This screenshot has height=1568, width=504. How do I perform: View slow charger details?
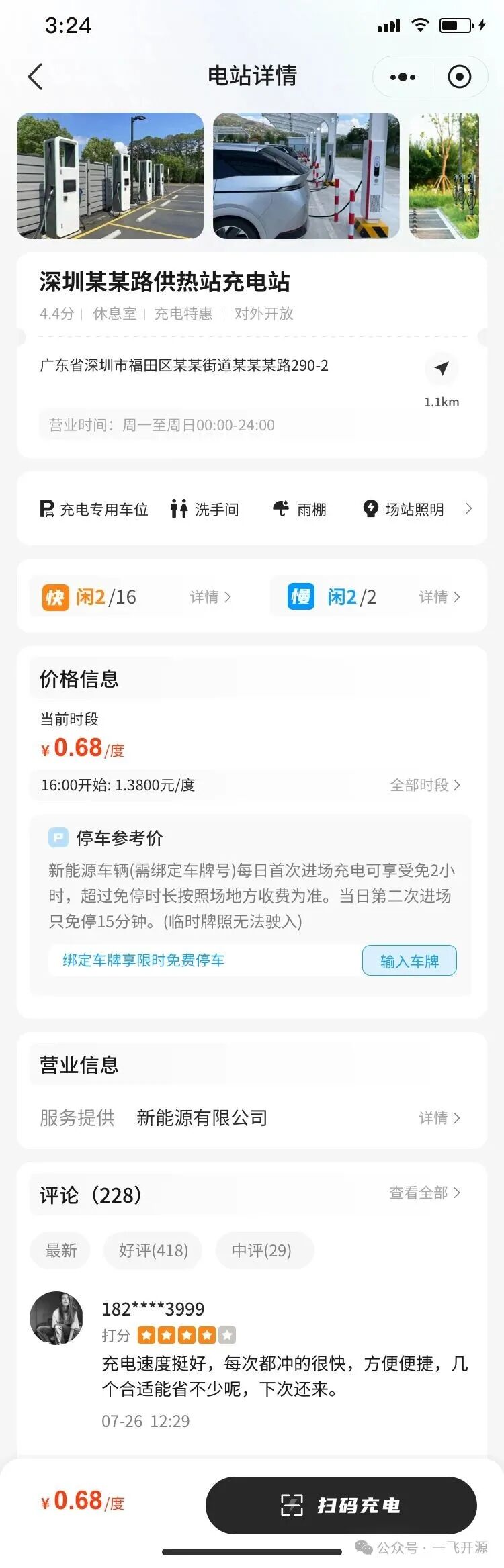439,597
